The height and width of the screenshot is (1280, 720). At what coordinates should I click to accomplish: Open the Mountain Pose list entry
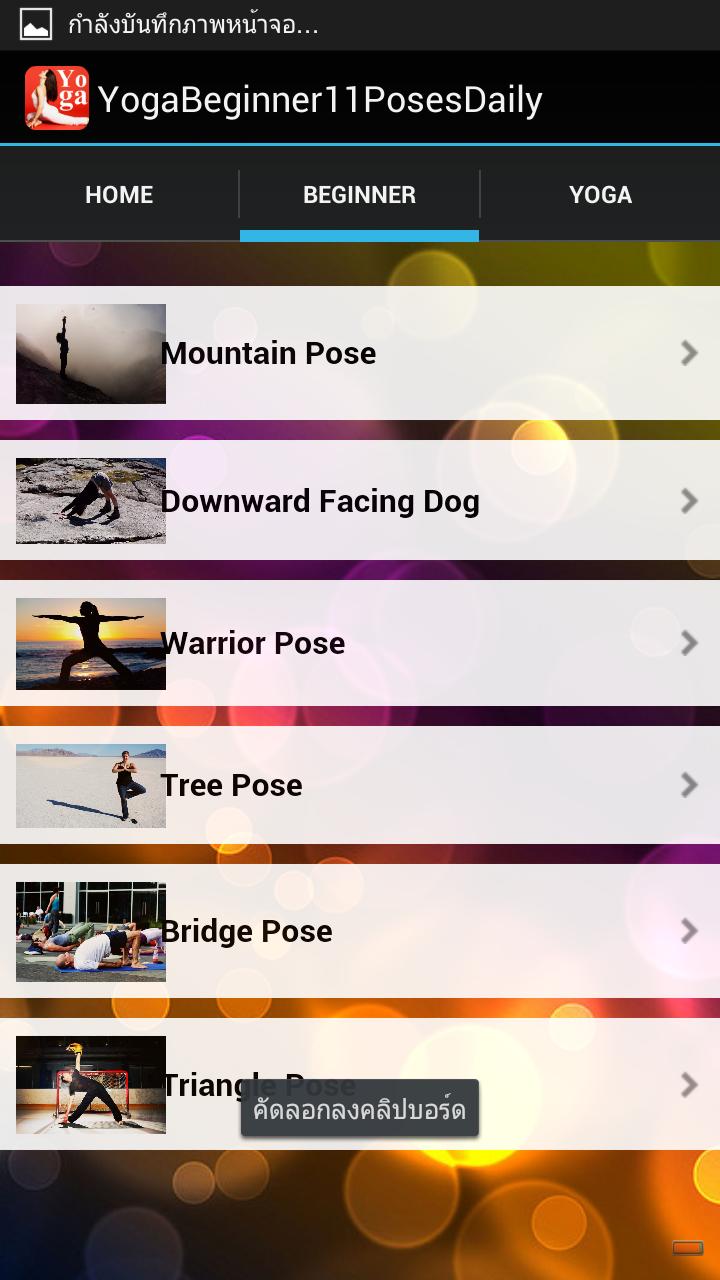(360, 353)
